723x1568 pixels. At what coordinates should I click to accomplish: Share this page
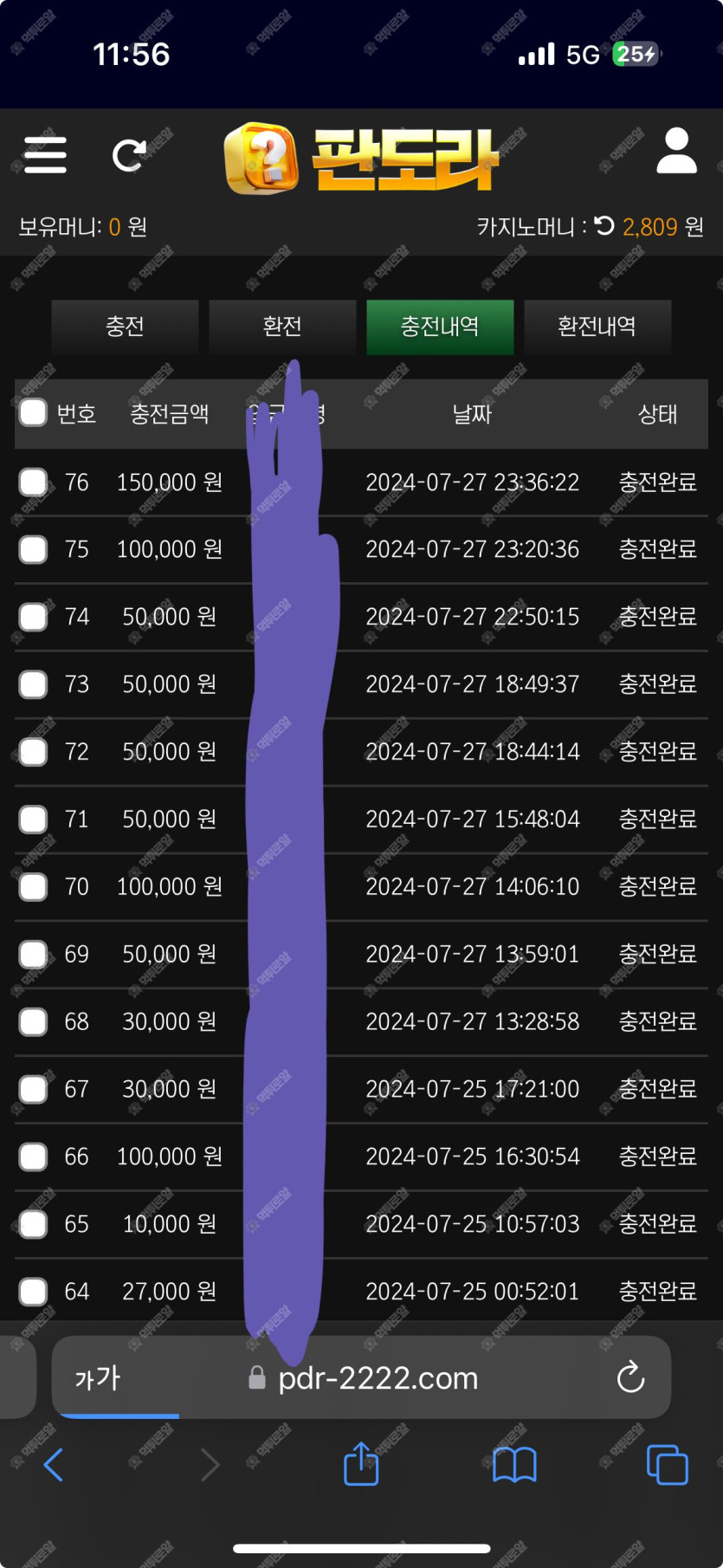coord(361,1463)
